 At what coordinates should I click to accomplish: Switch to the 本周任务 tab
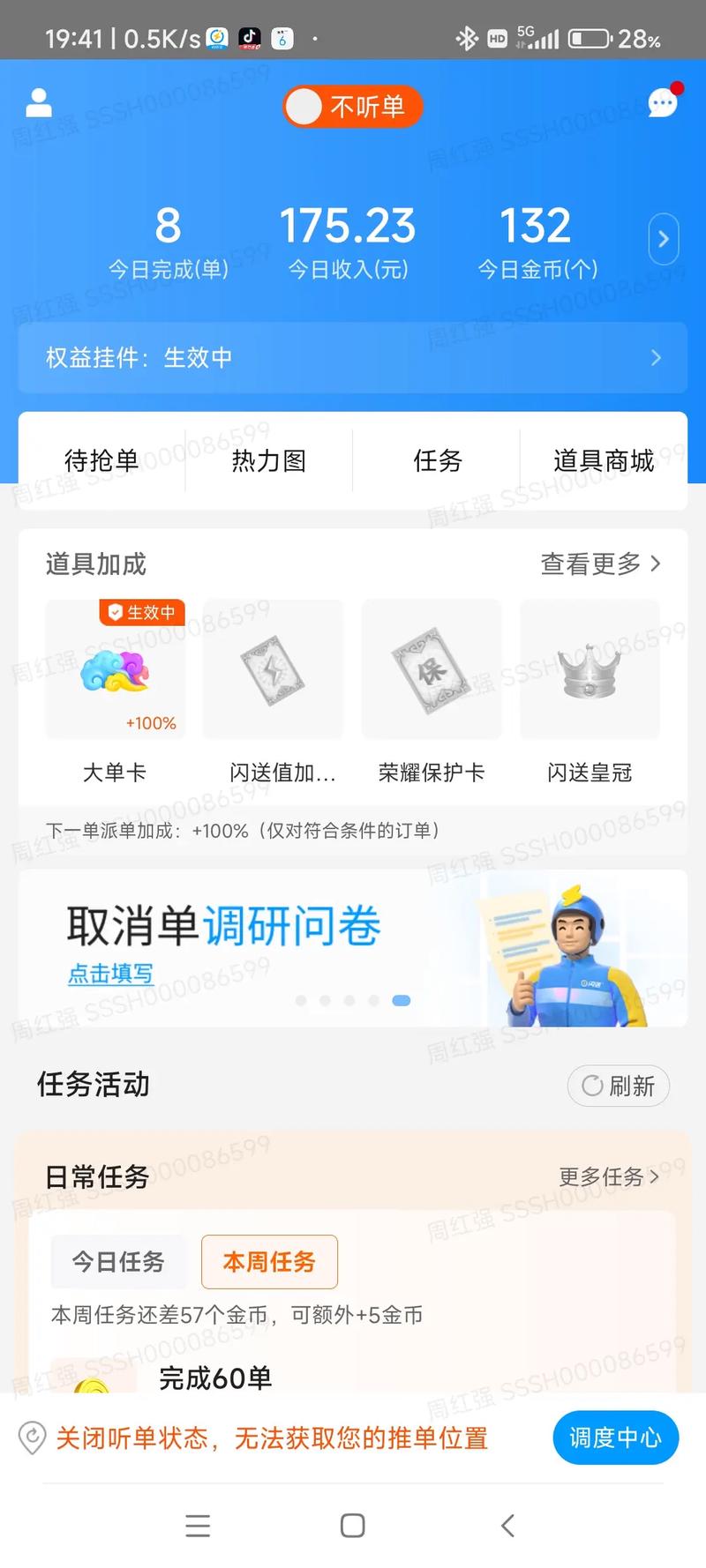click(x=269, y=1262)
